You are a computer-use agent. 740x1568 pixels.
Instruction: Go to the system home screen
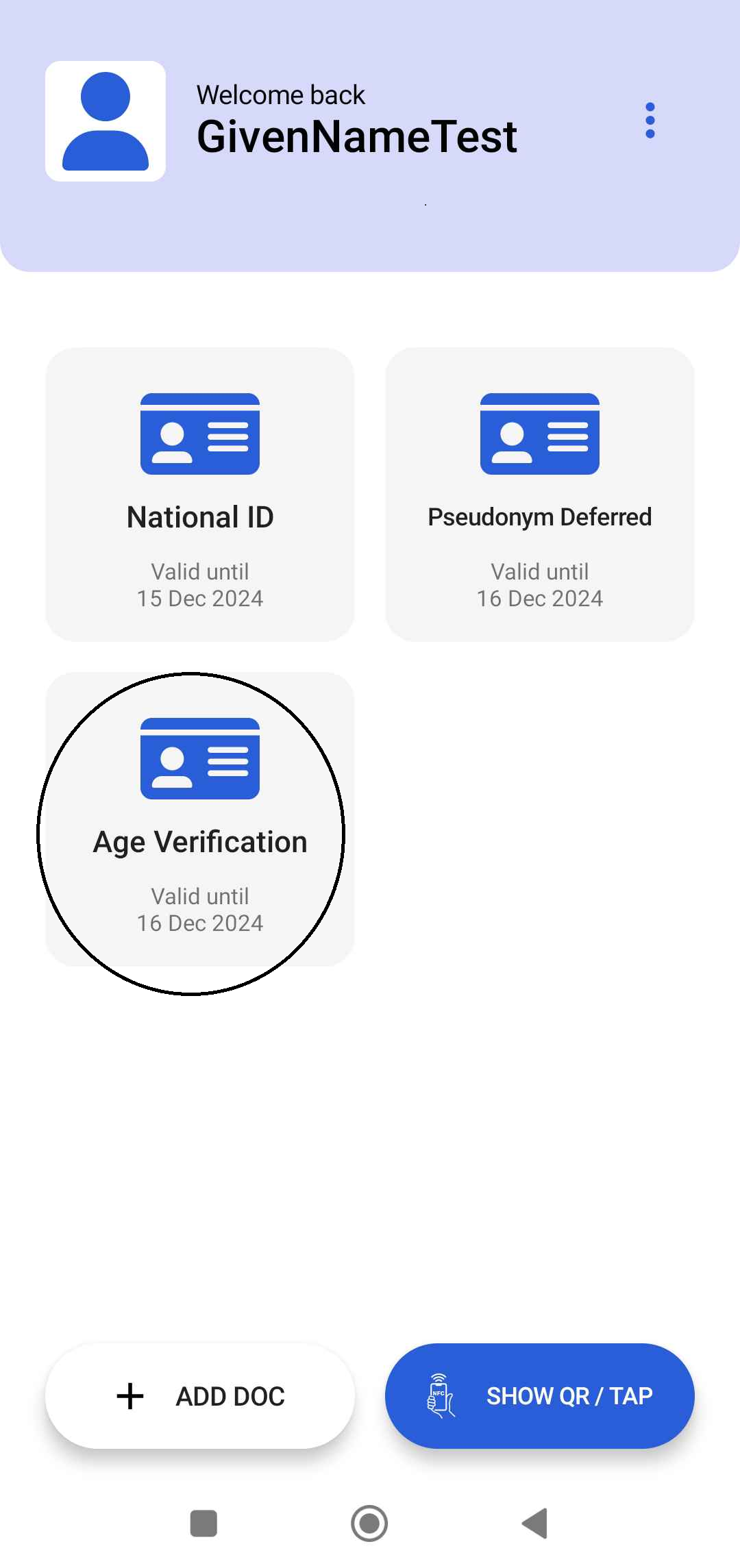pos(369,1523)
